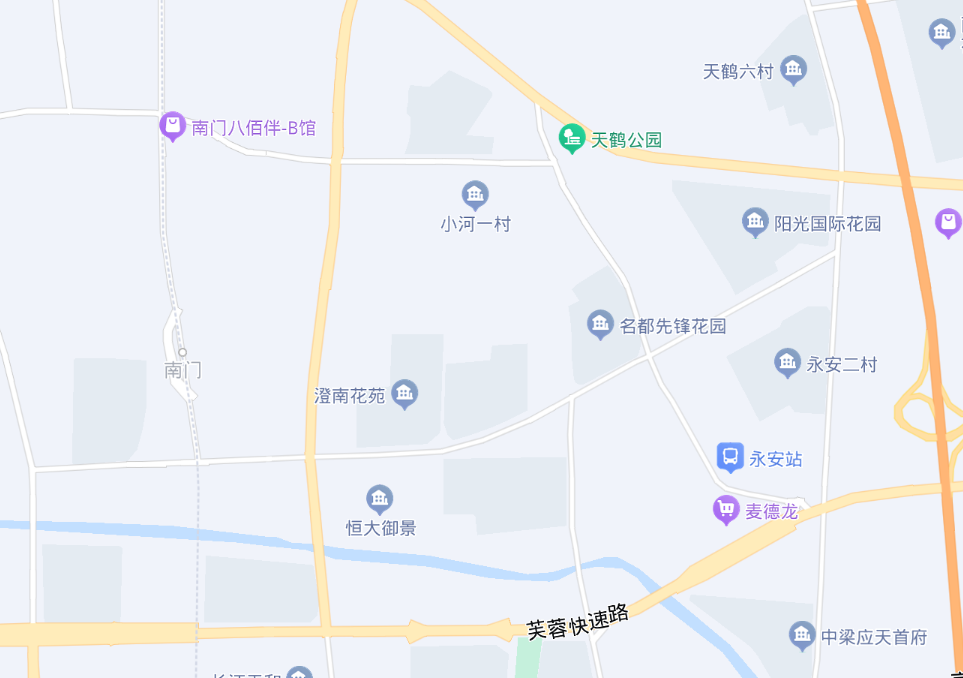963x678 pixels.
Task: Tap the 名都先锋花园 marker
Action: pos(600,324)
